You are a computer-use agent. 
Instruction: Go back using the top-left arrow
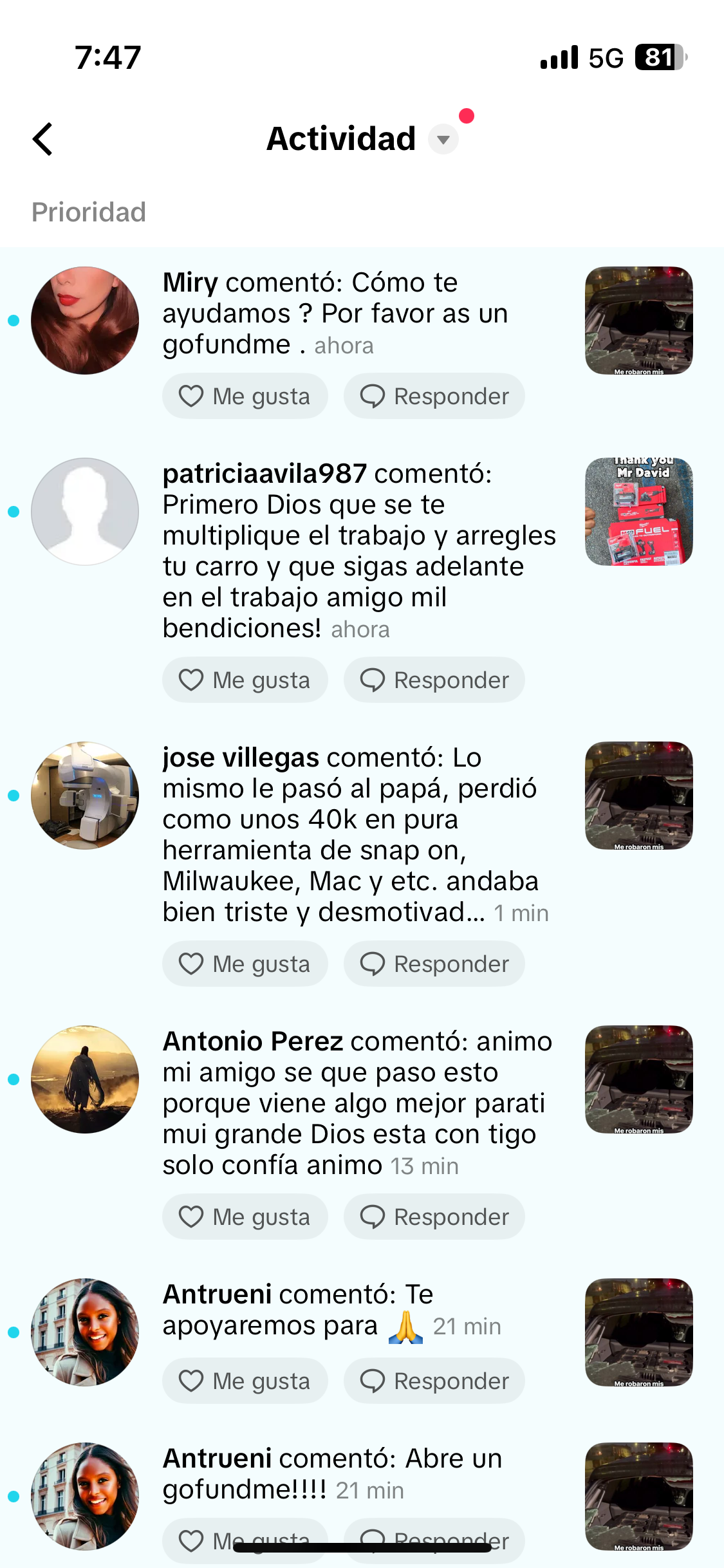click(42, 139)
